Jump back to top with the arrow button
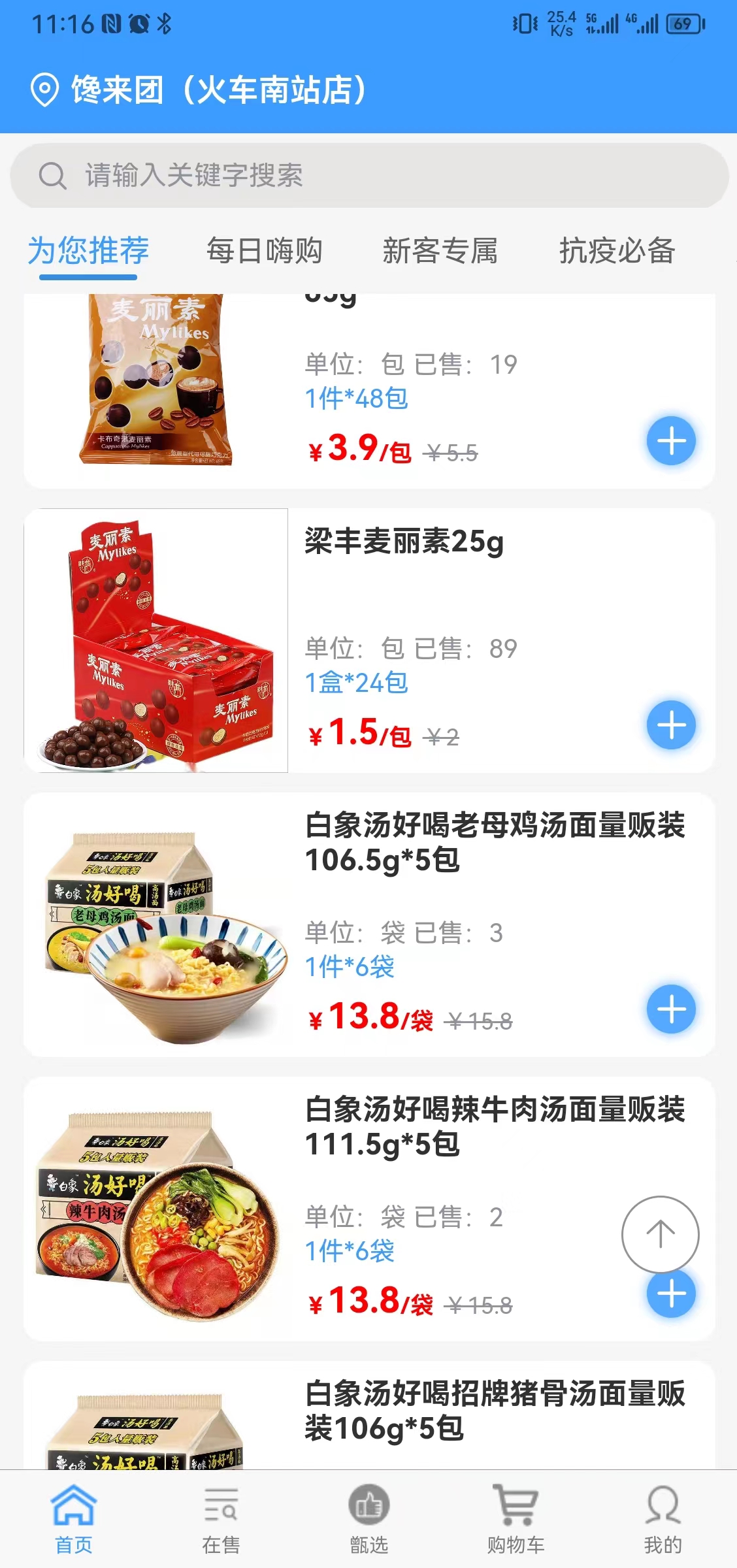 pyautogui.click(x=660, y=1234)
